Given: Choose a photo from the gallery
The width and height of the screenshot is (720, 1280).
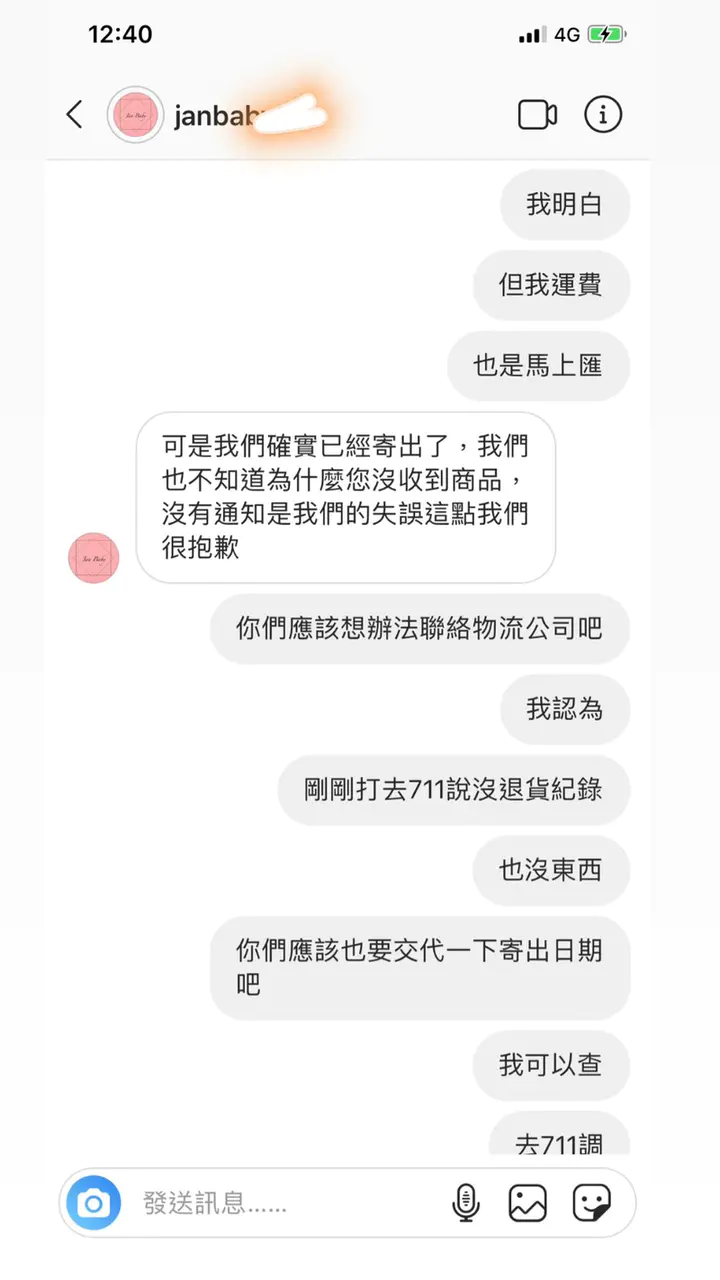Looking at the screenshot, I should pyautogui.click(x=527, y=1202).
